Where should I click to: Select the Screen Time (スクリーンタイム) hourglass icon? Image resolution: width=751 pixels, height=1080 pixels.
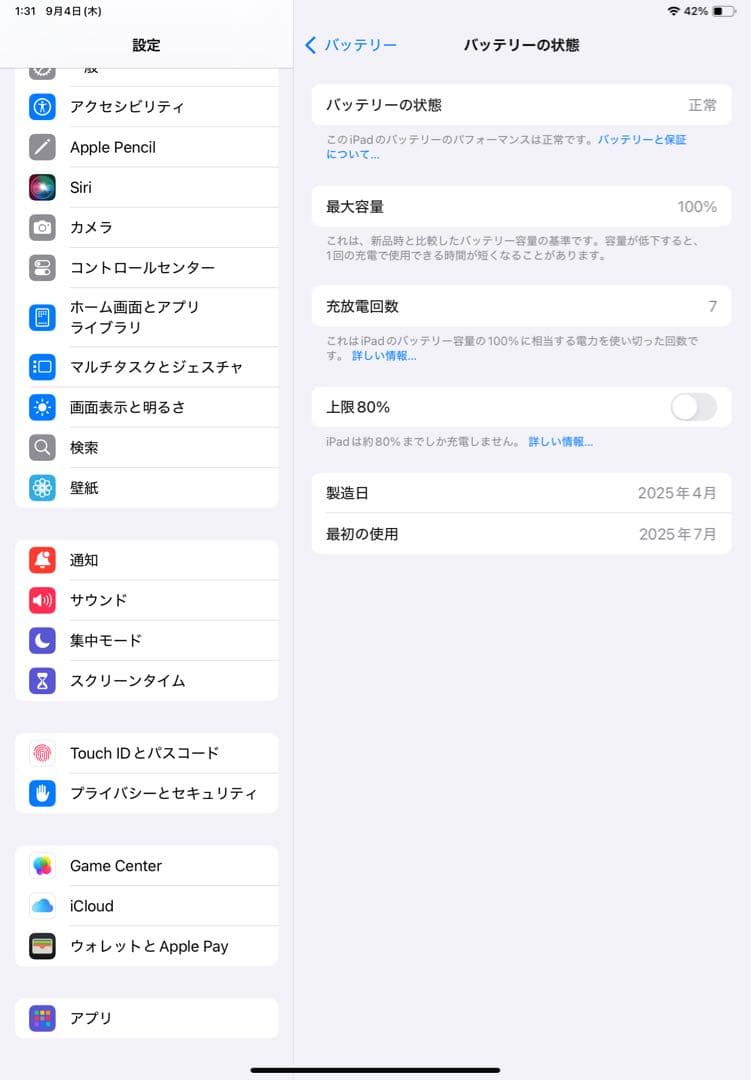click(x=44, y=680)
